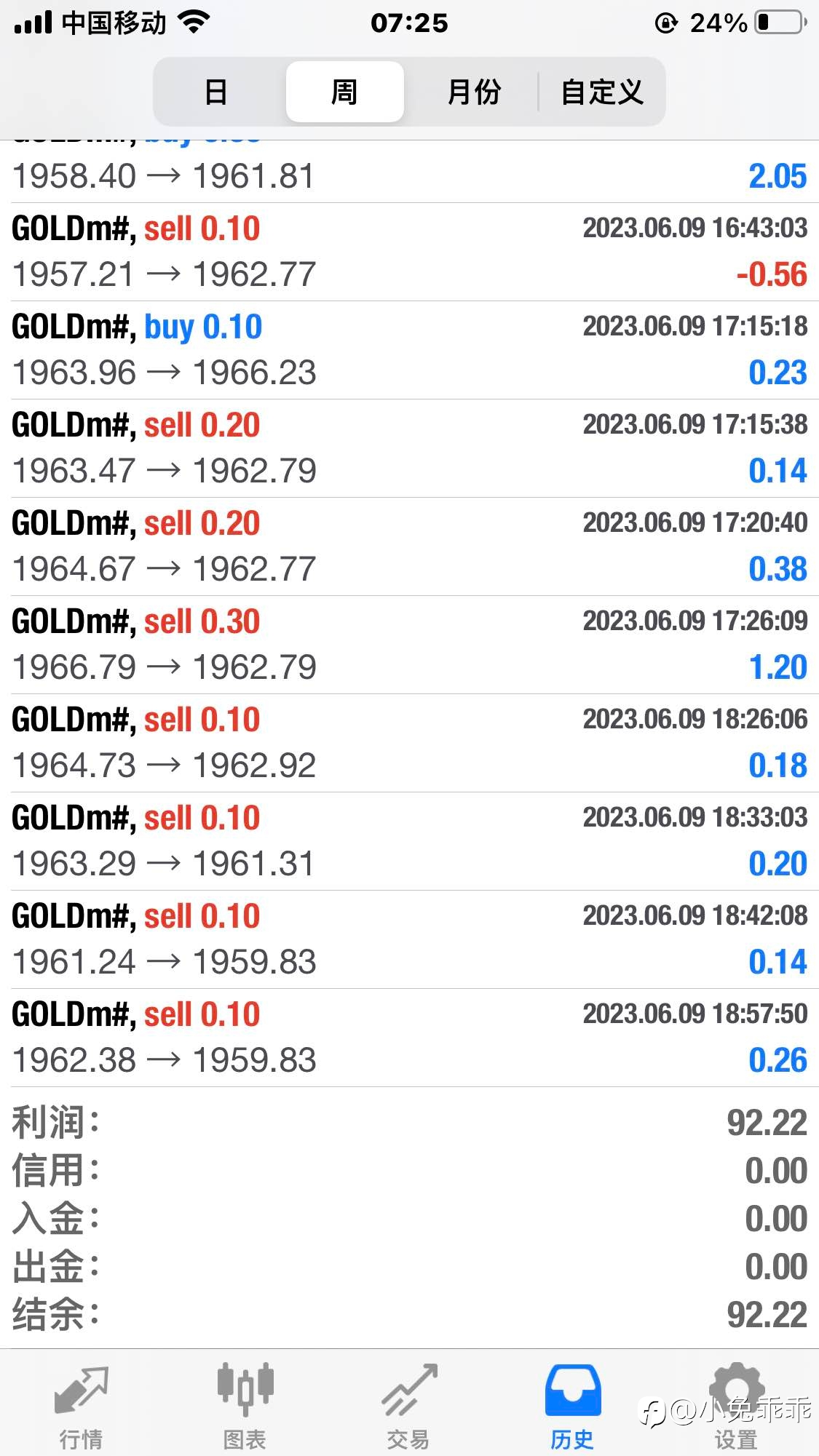Screen dimensions: 819x1456
Task: Expand the buy 0.10 trade at 17:15:18
Action: pos(409,350)
